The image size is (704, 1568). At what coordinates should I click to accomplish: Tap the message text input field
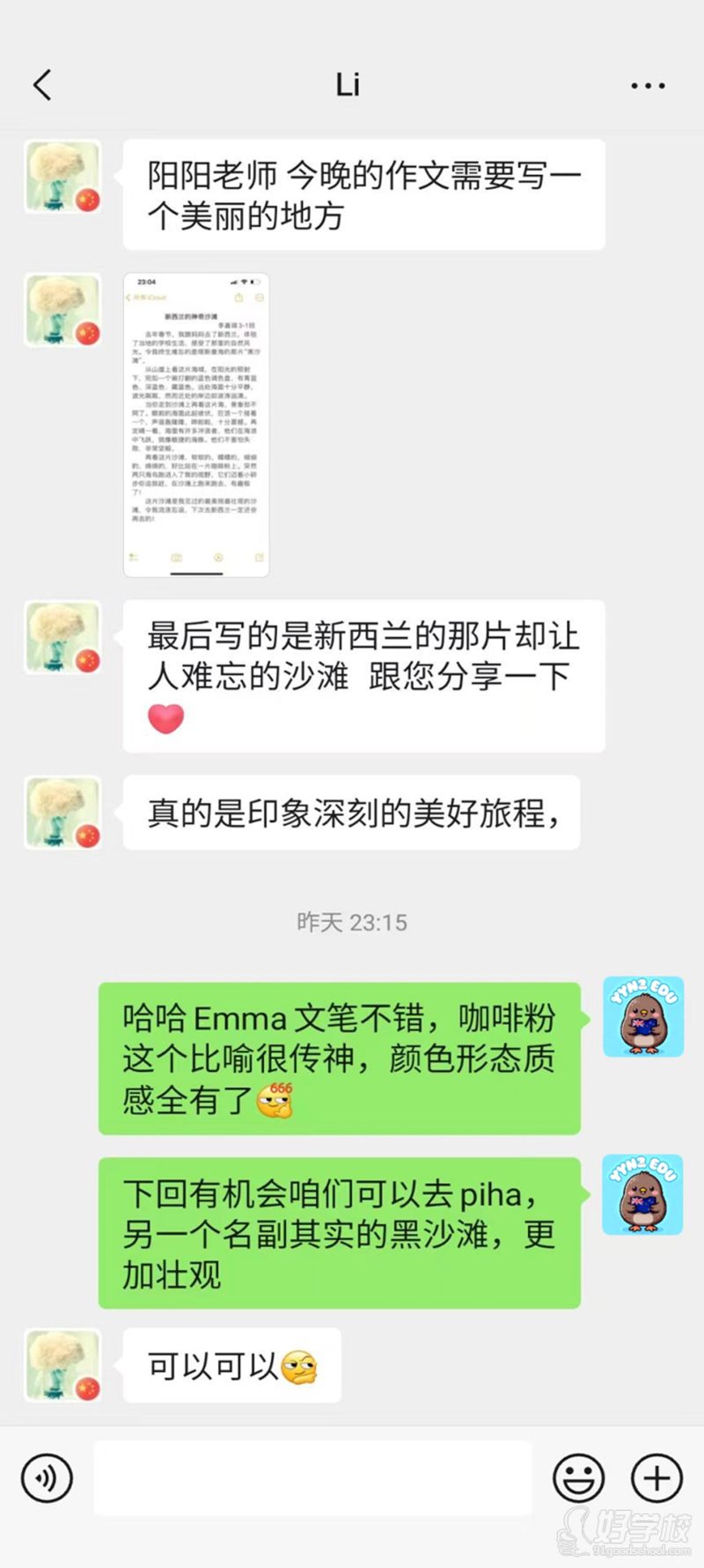[312, 1477]
